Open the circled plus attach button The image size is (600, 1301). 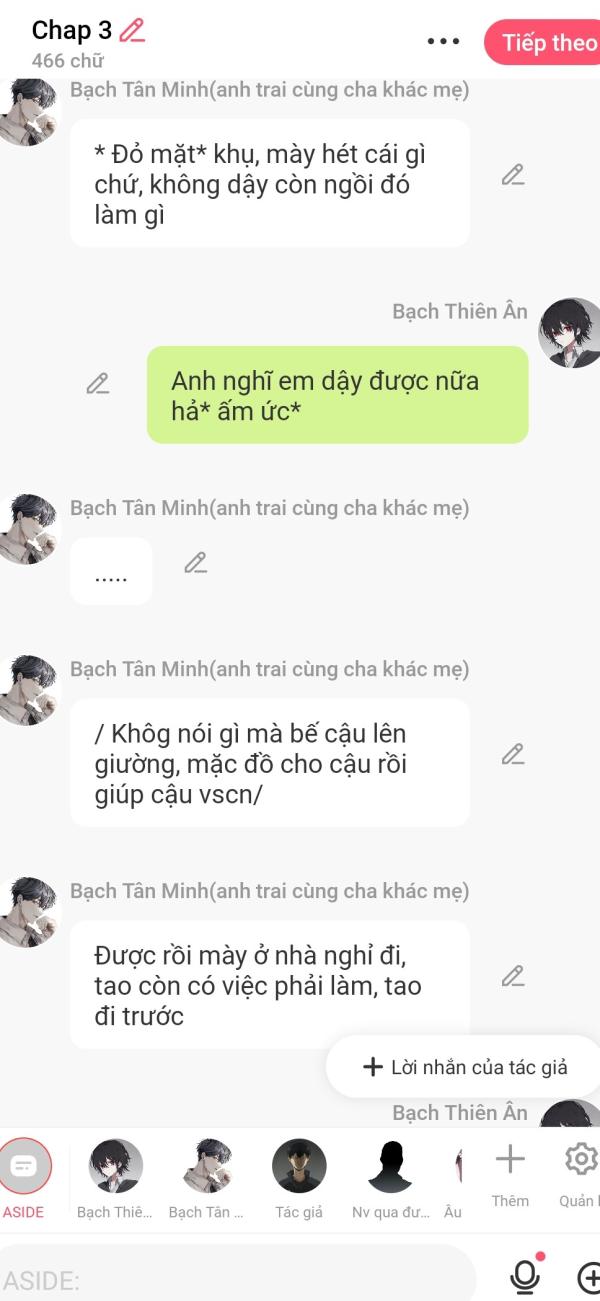[588, 1277]
